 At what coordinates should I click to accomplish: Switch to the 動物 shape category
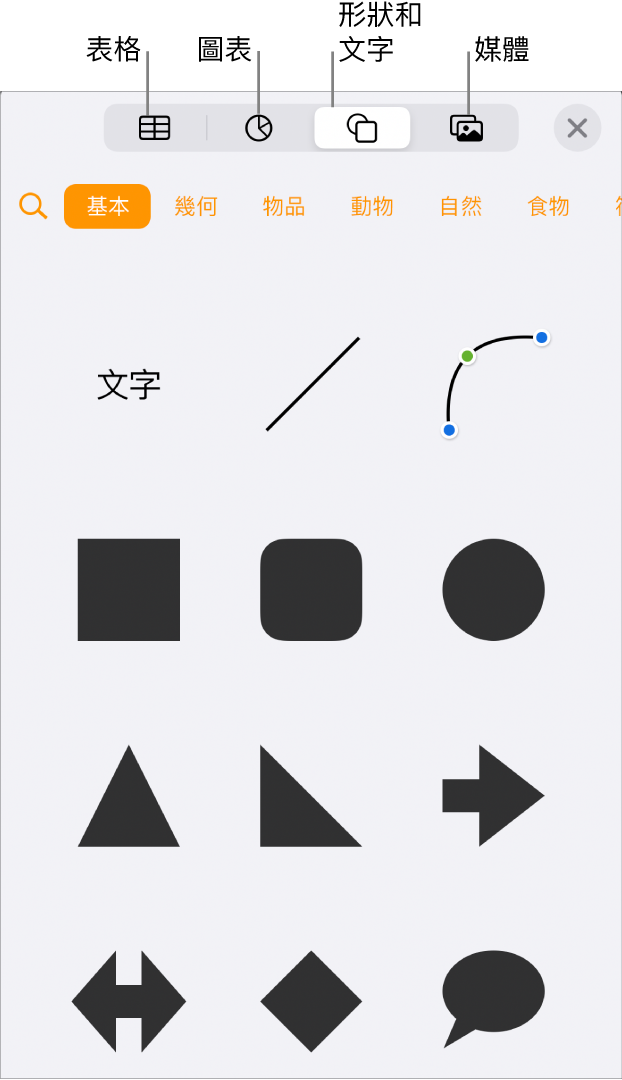point(372,207)
